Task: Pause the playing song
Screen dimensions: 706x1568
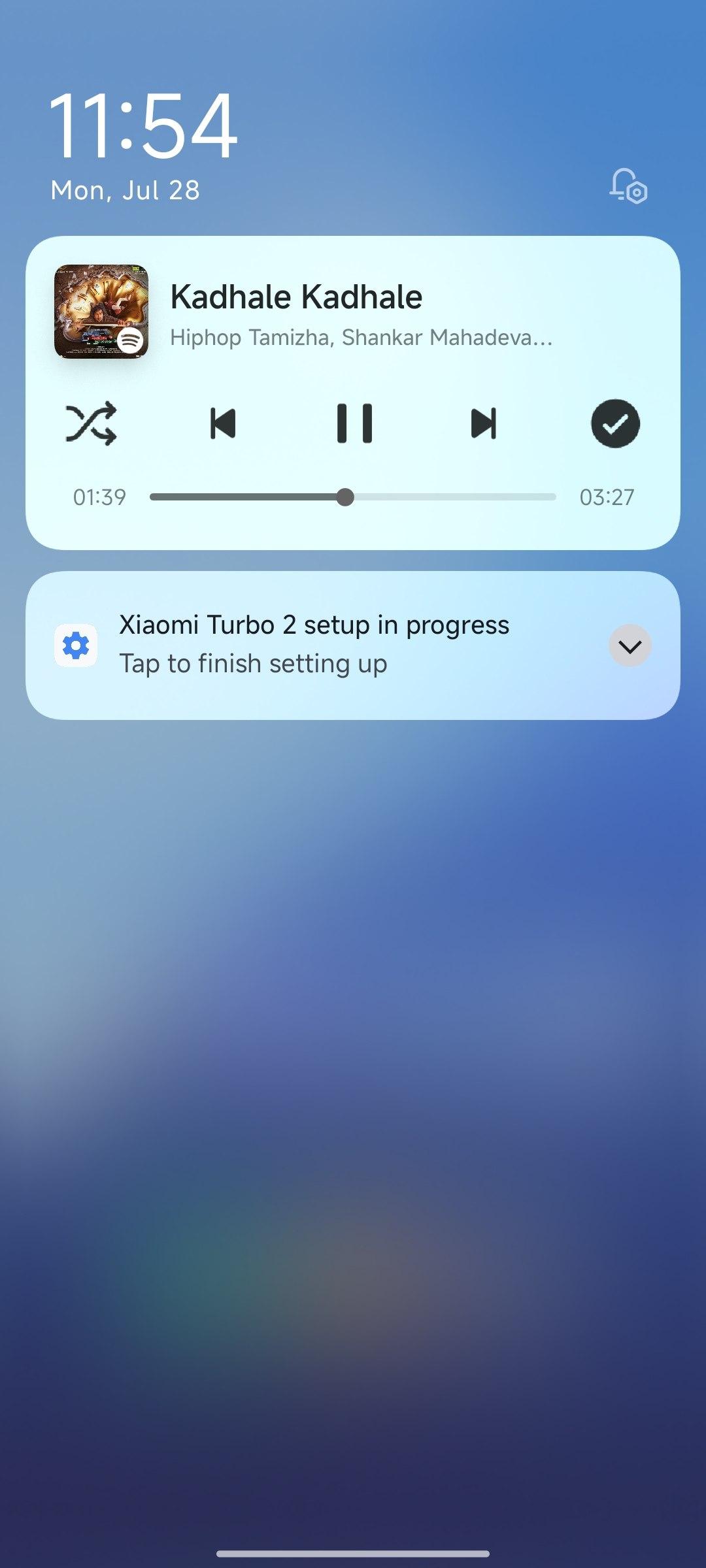Action: click(x=354, y=423)
